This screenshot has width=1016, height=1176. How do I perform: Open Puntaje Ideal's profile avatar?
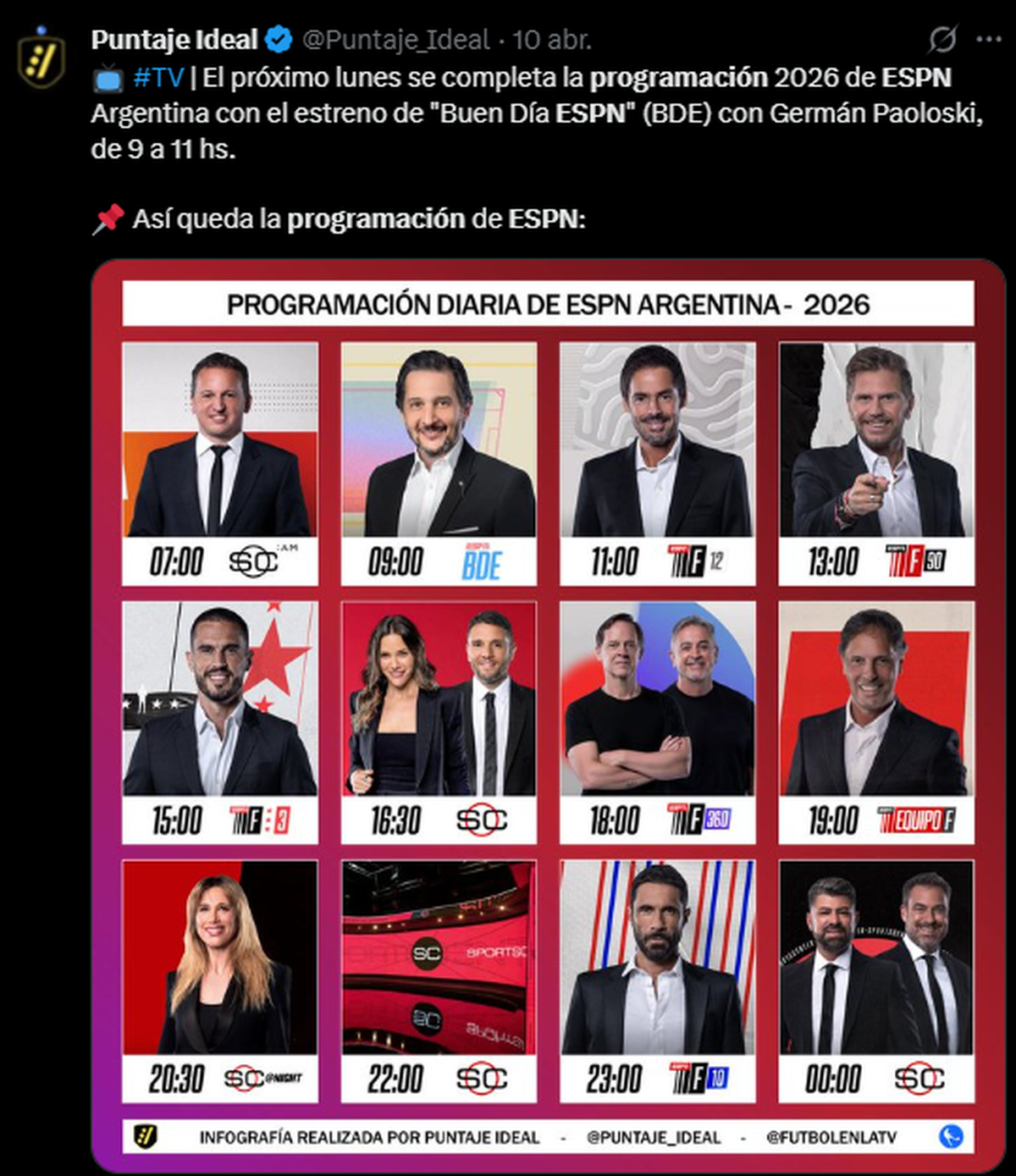coord(42,57)
